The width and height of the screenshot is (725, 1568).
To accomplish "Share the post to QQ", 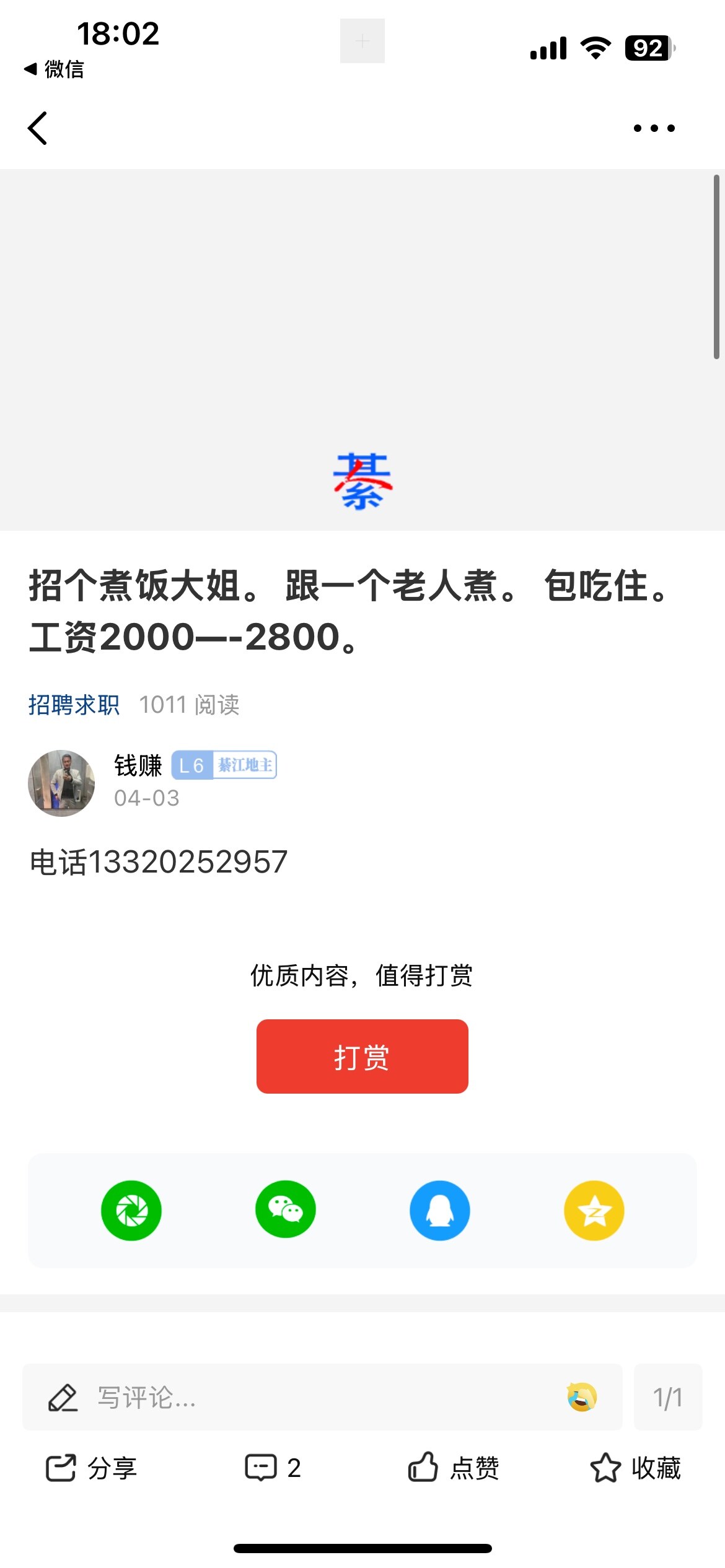I will pyautogui.click(x=440, y=1211).
